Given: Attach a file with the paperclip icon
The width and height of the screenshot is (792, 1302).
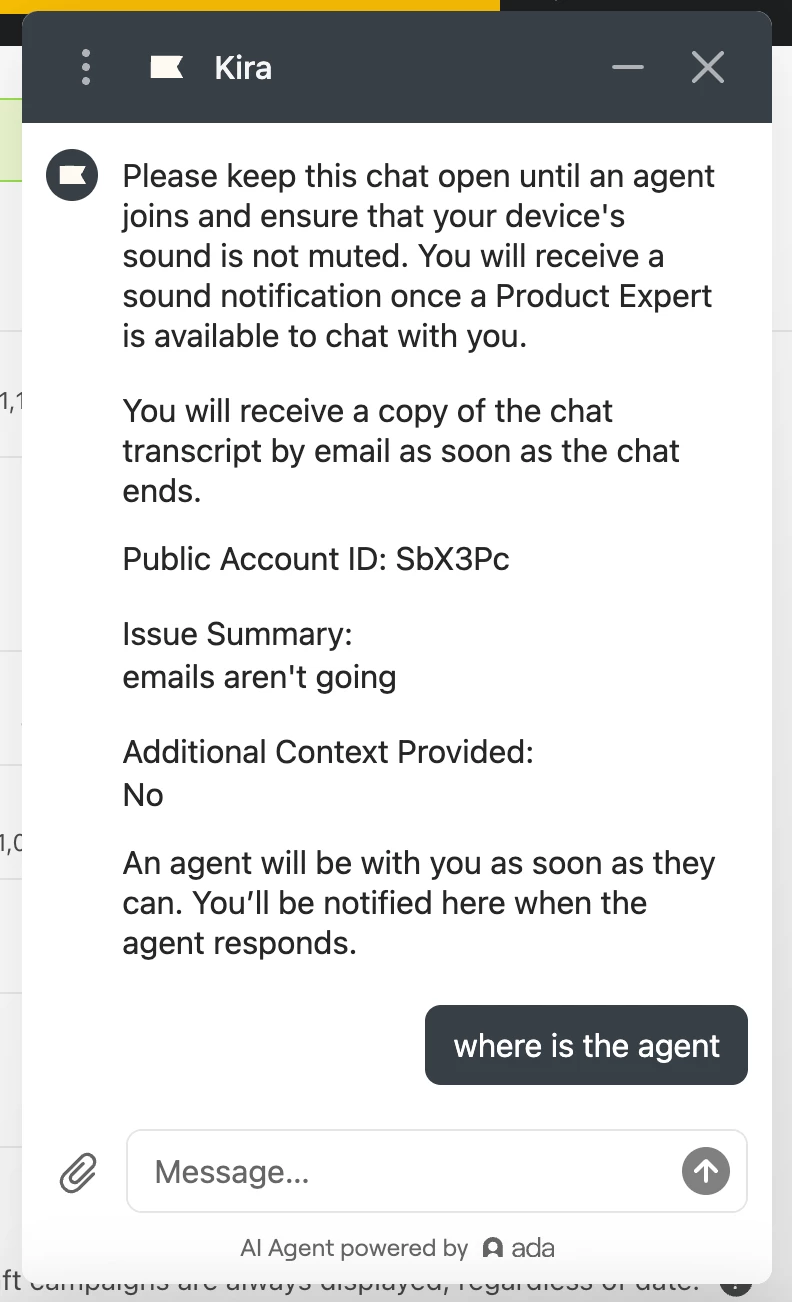Looking at the screenshot, I should [78, 1172].
